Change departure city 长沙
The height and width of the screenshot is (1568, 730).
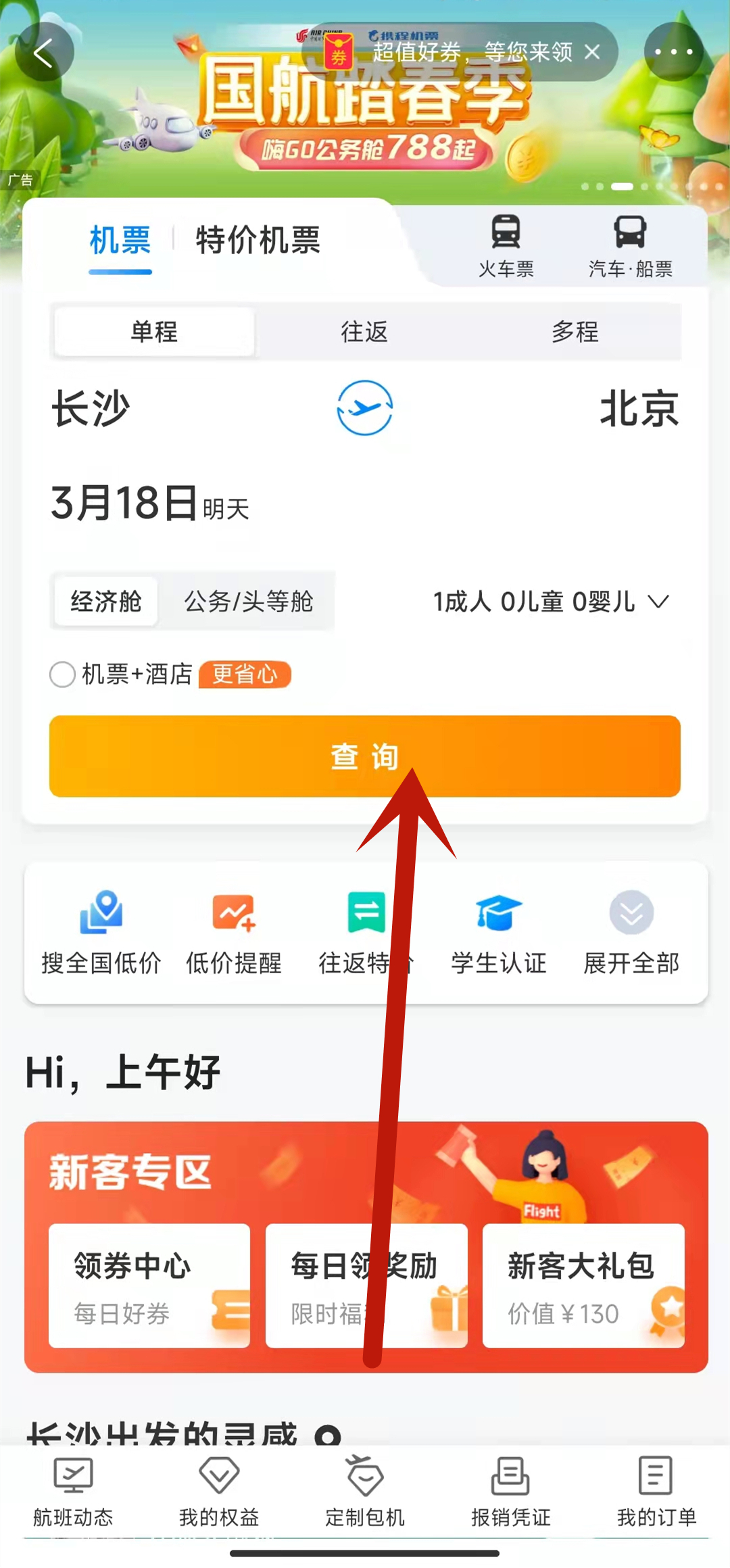pyautogui.click(x=91, y=409)
